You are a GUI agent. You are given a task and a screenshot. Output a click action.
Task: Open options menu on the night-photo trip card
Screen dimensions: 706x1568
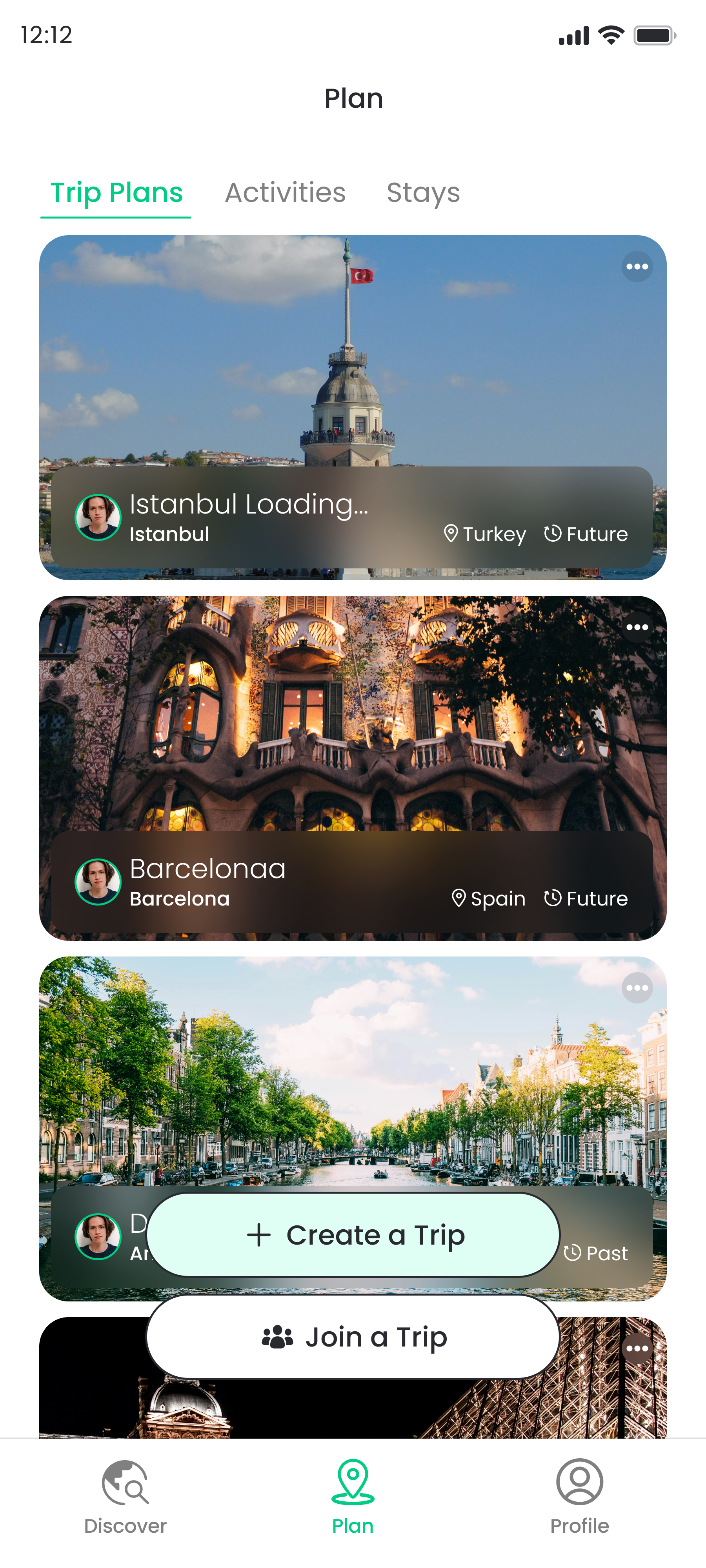637,1348
